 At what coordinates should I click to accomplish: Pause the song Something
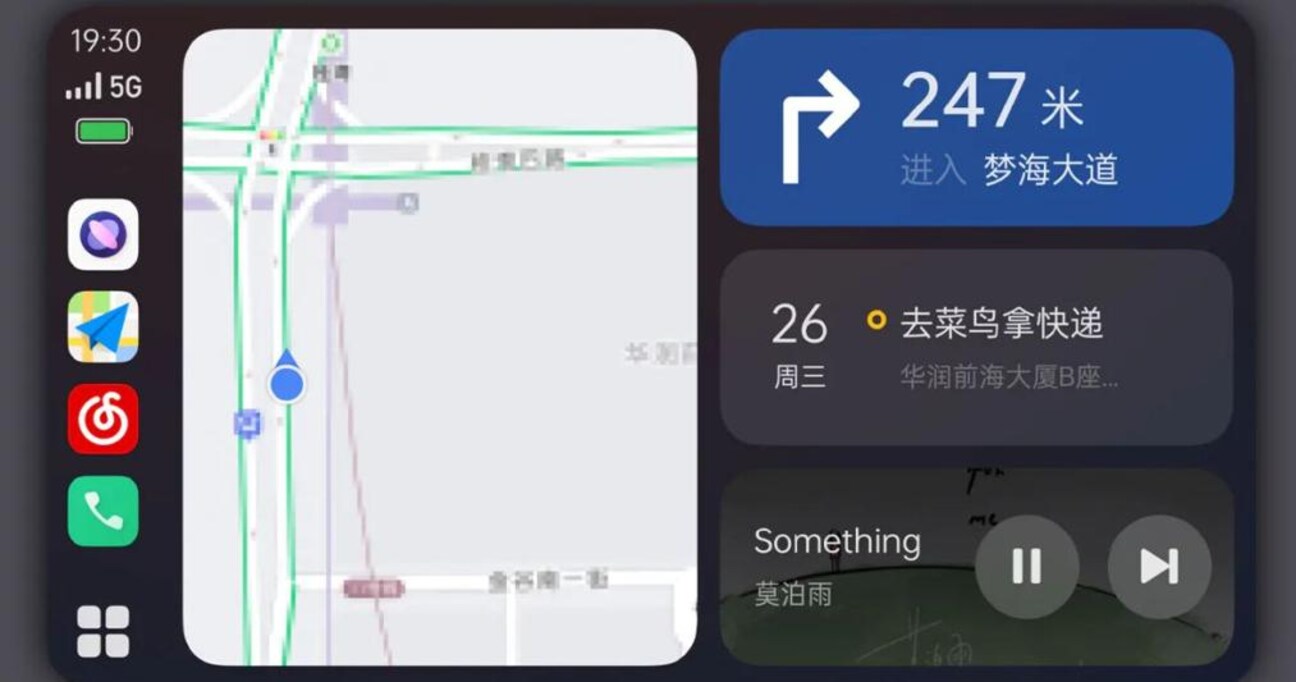1027,566
